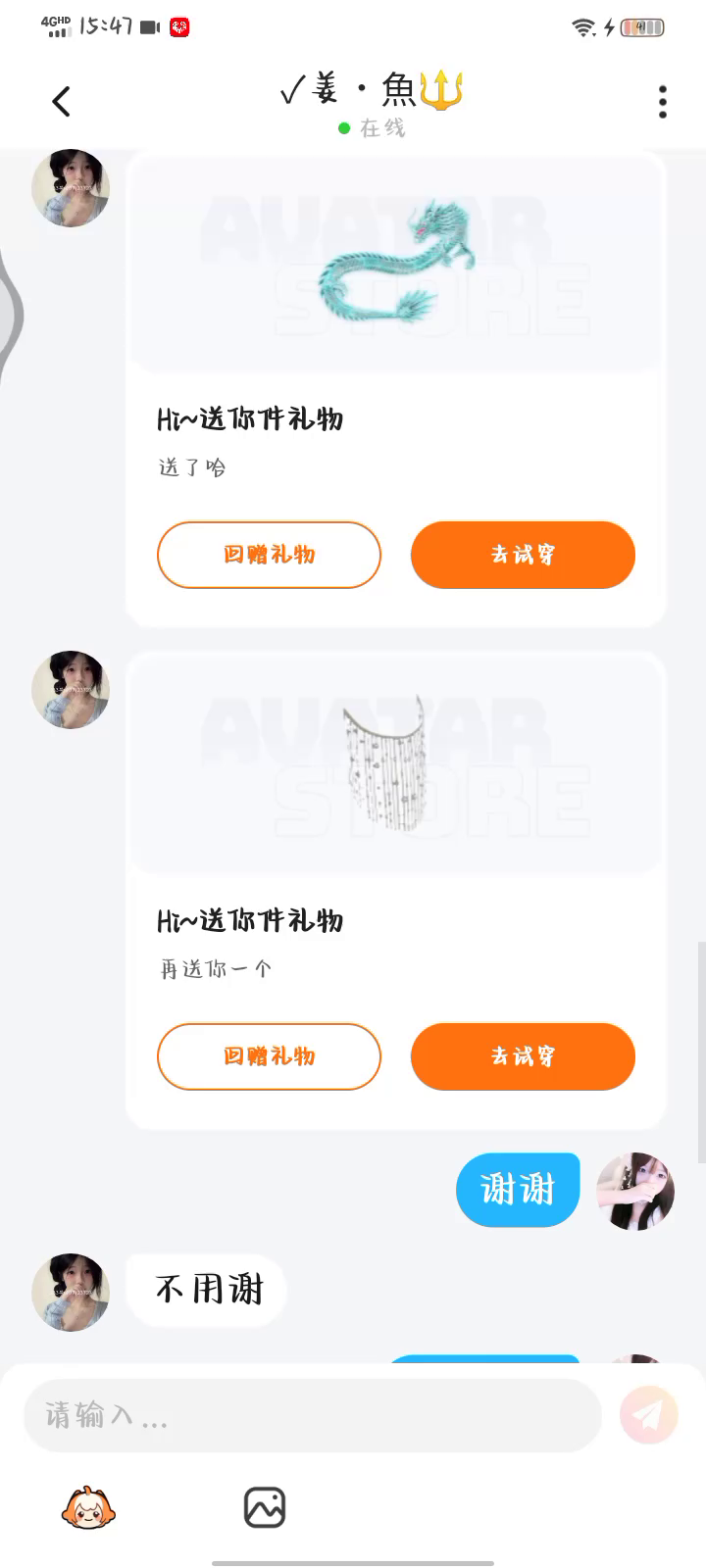
Task: Tap 去试穿 on the dragon gift card
Action: point(523,555)
